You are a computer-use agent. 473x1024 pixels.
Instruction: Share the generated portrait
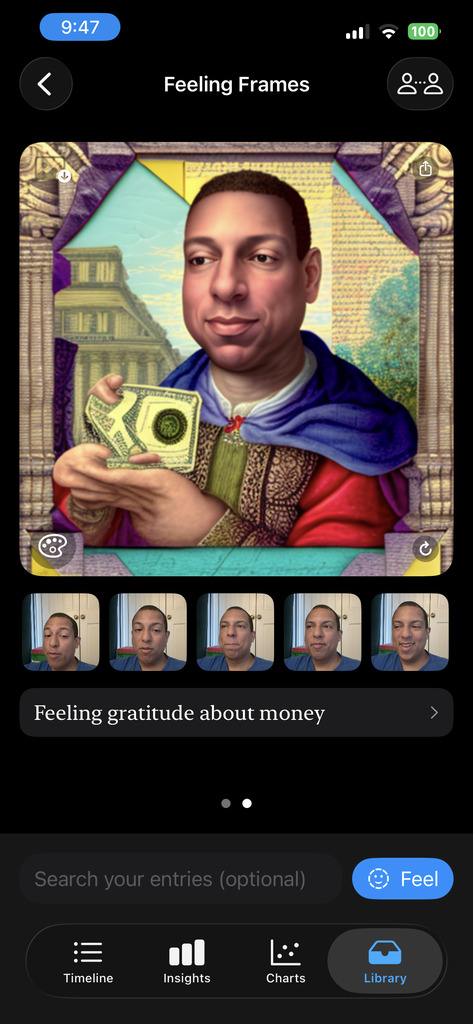(425, 169)
